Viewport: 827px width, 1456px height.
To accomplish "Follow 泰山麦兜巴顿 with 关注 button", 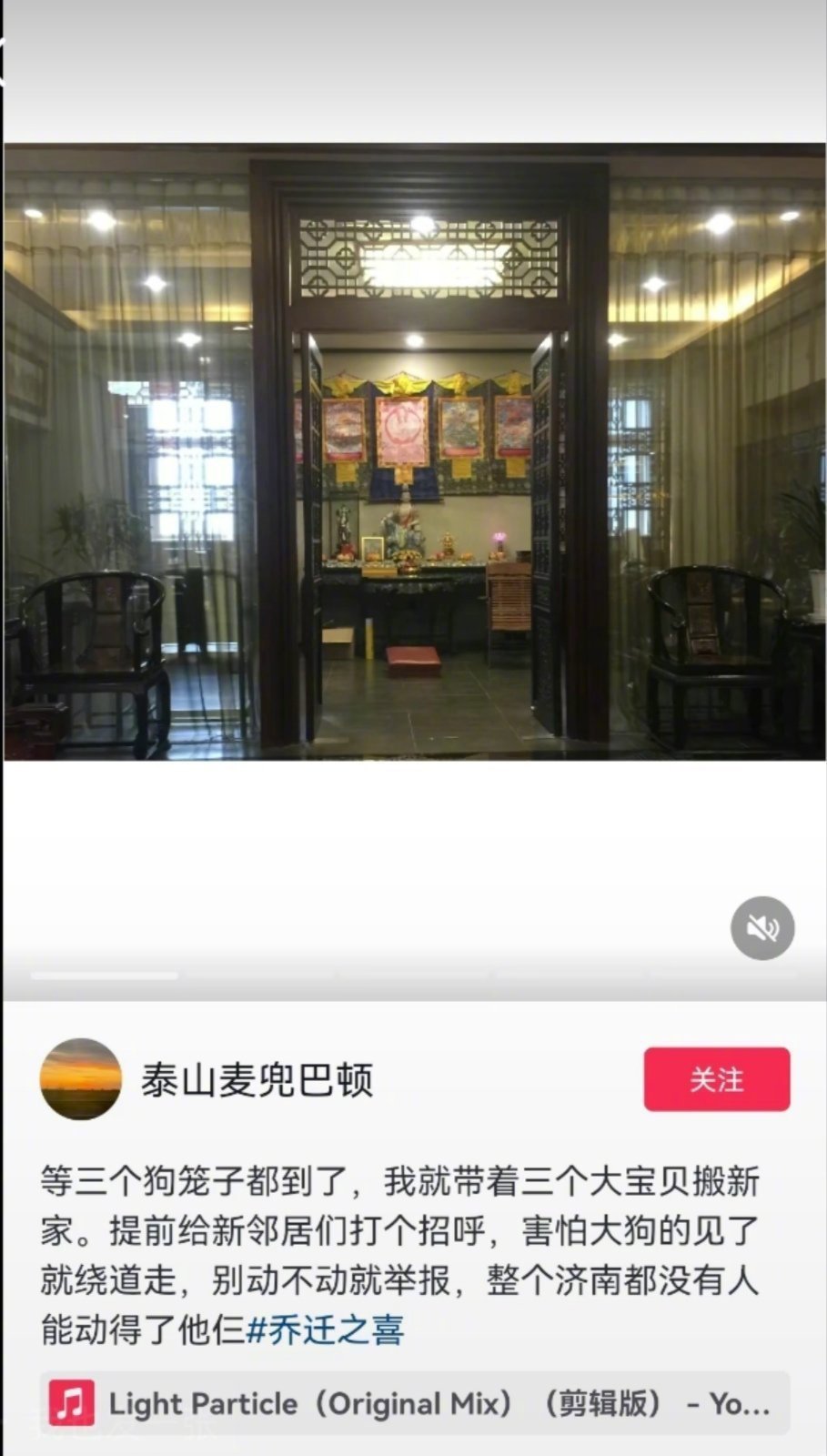I will 716,1079.
